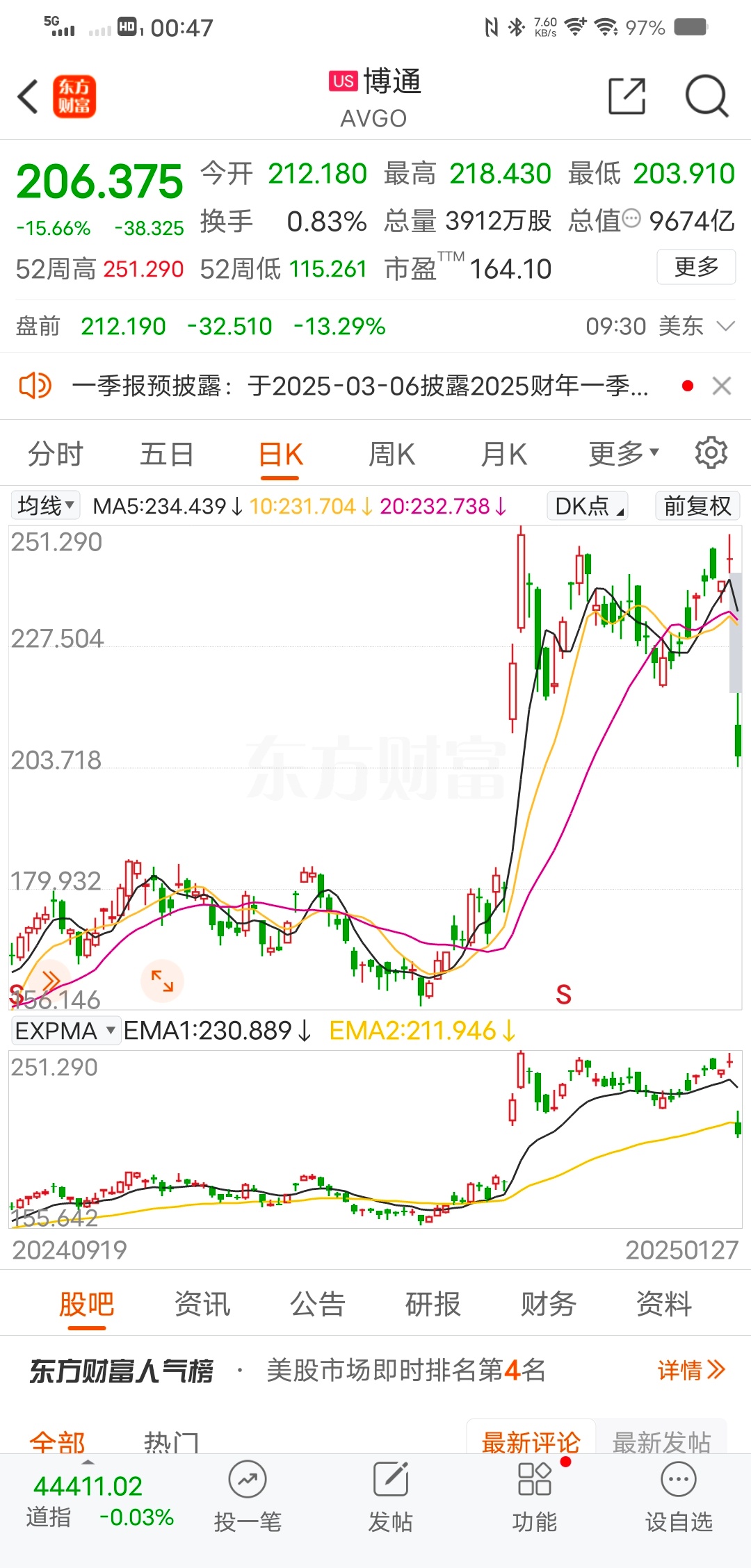Open the 资讯 news tab

pos(202,1304)
